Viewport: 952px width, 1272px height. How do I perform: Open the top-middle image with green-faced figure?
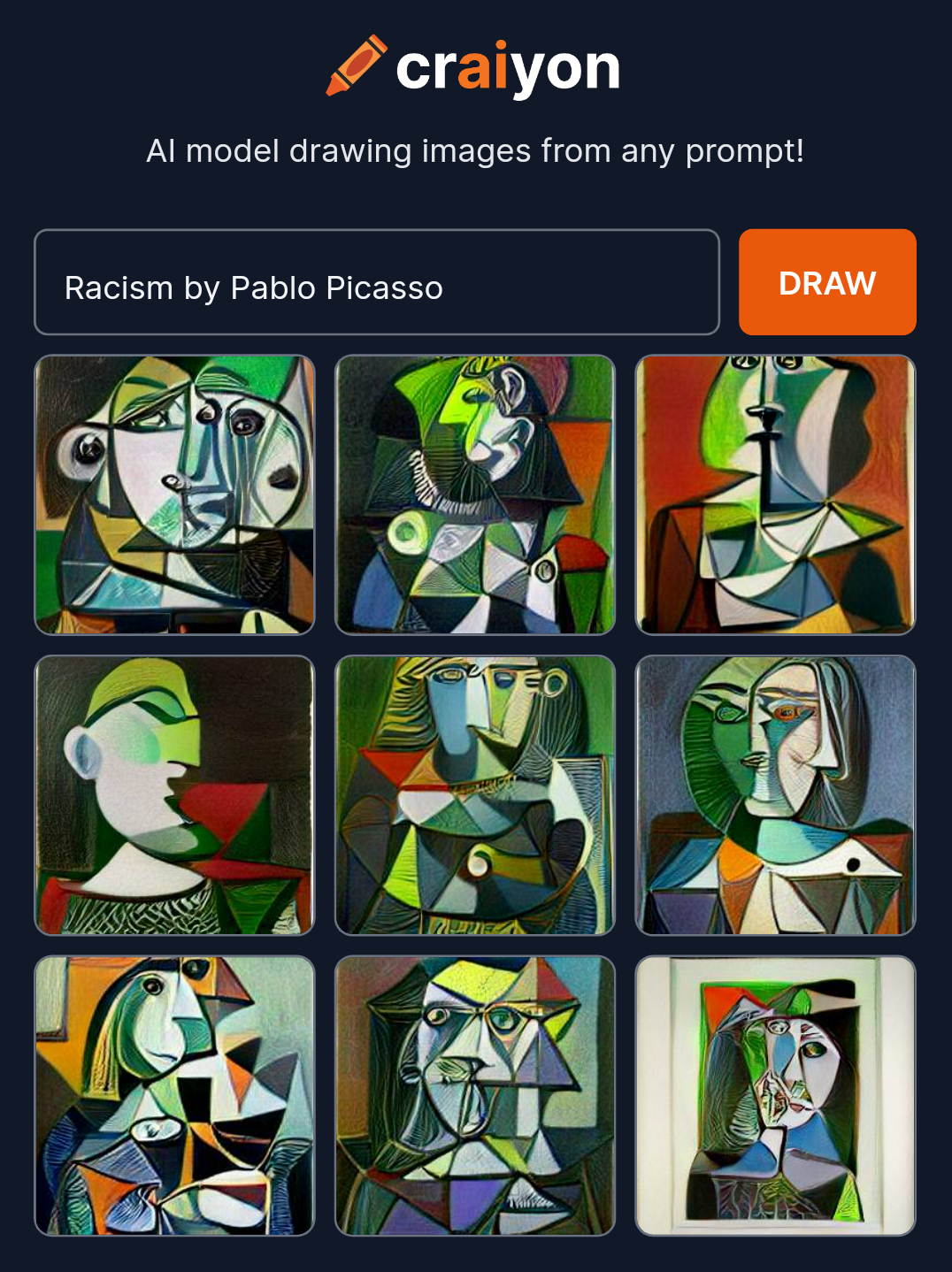[x=475, y=494]
